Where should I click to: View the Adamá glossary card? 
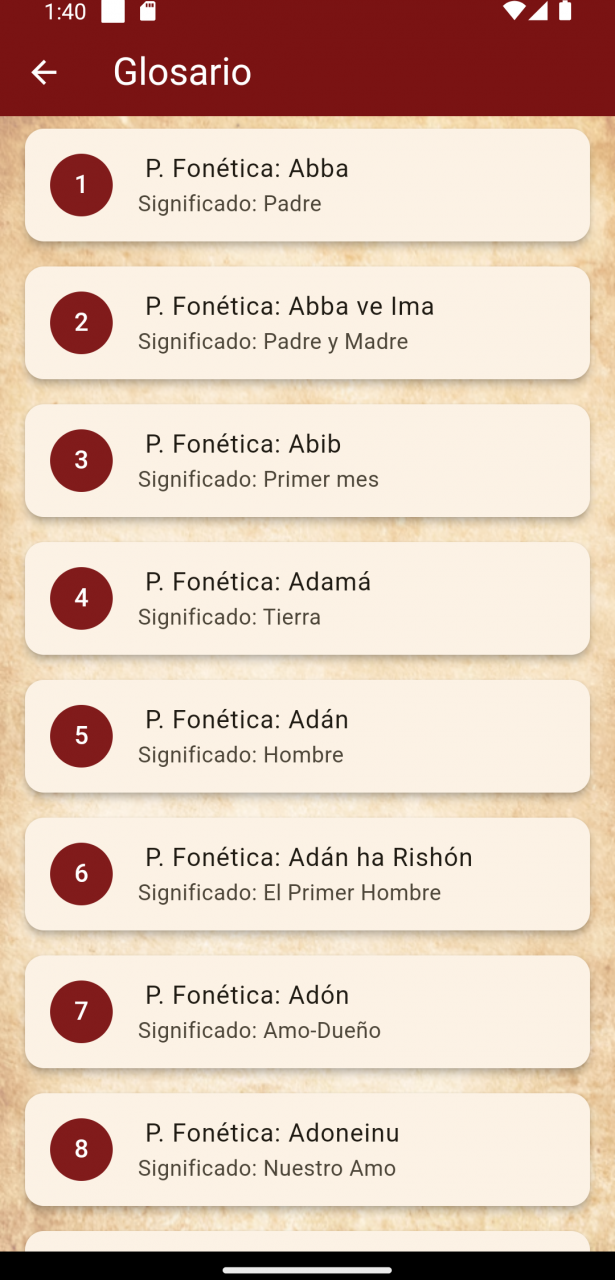pos(307,599)
